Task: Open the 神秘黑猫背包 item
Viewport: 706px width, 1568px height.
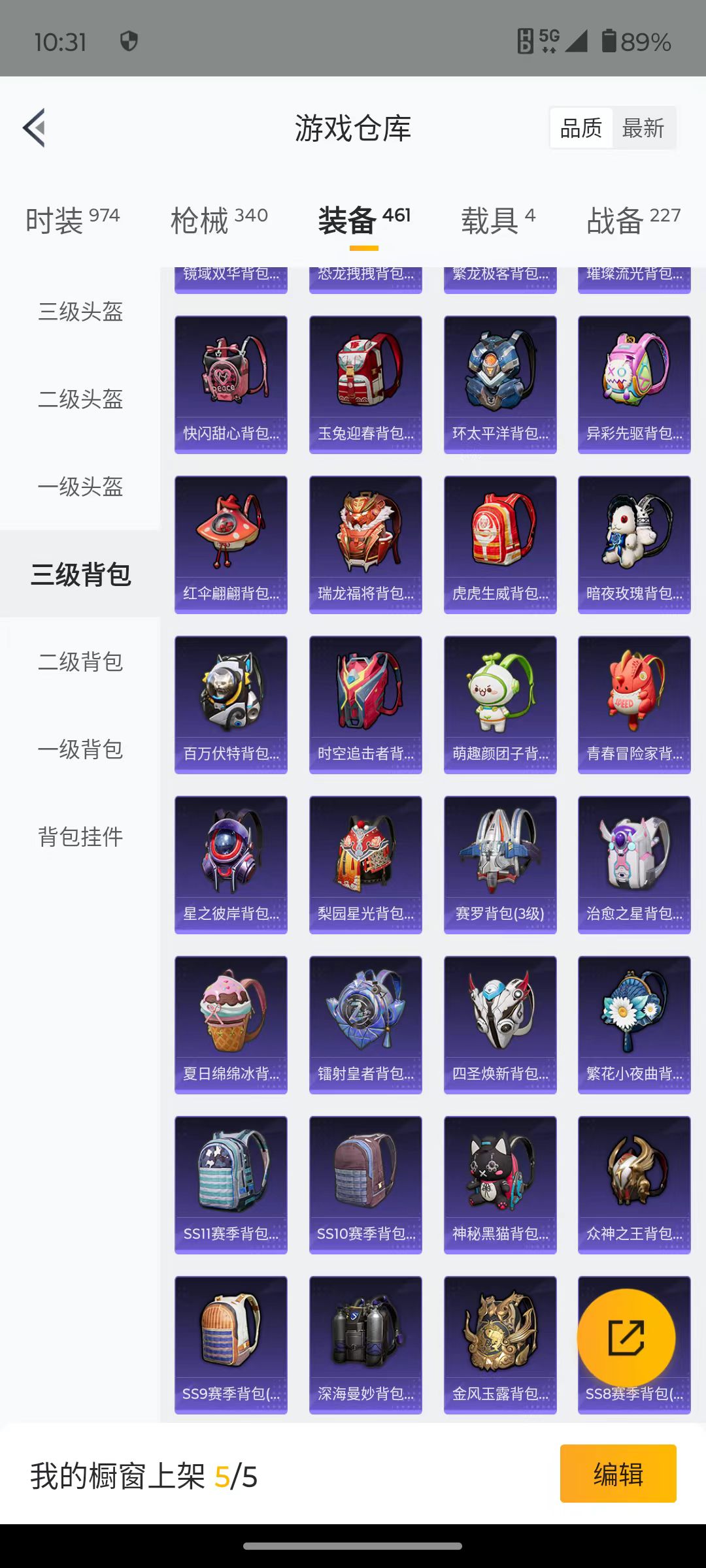Action: 500,1185
